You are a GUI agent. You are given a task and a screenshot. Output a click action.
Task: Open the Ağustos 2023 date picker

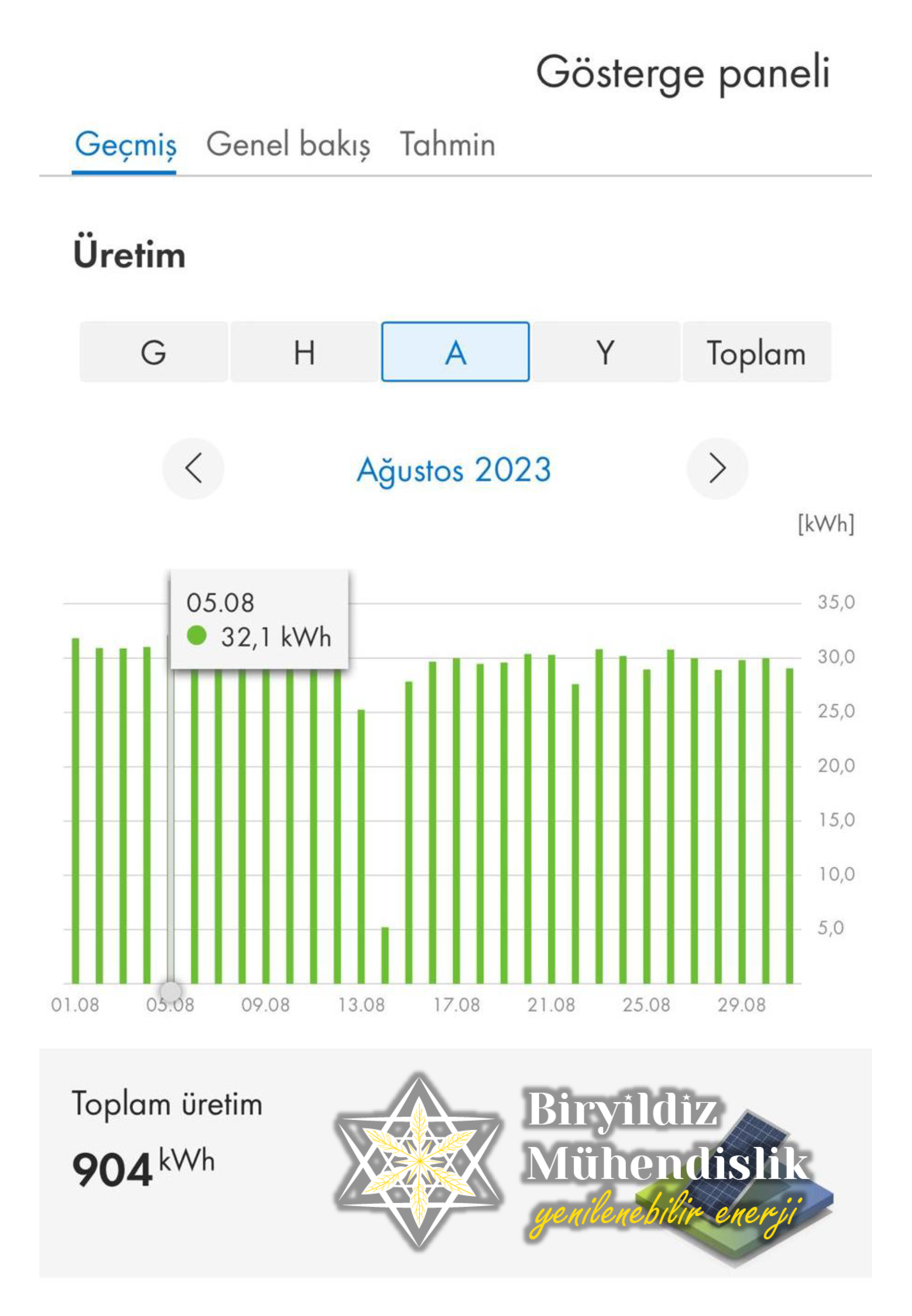click(x=454, y=470)
